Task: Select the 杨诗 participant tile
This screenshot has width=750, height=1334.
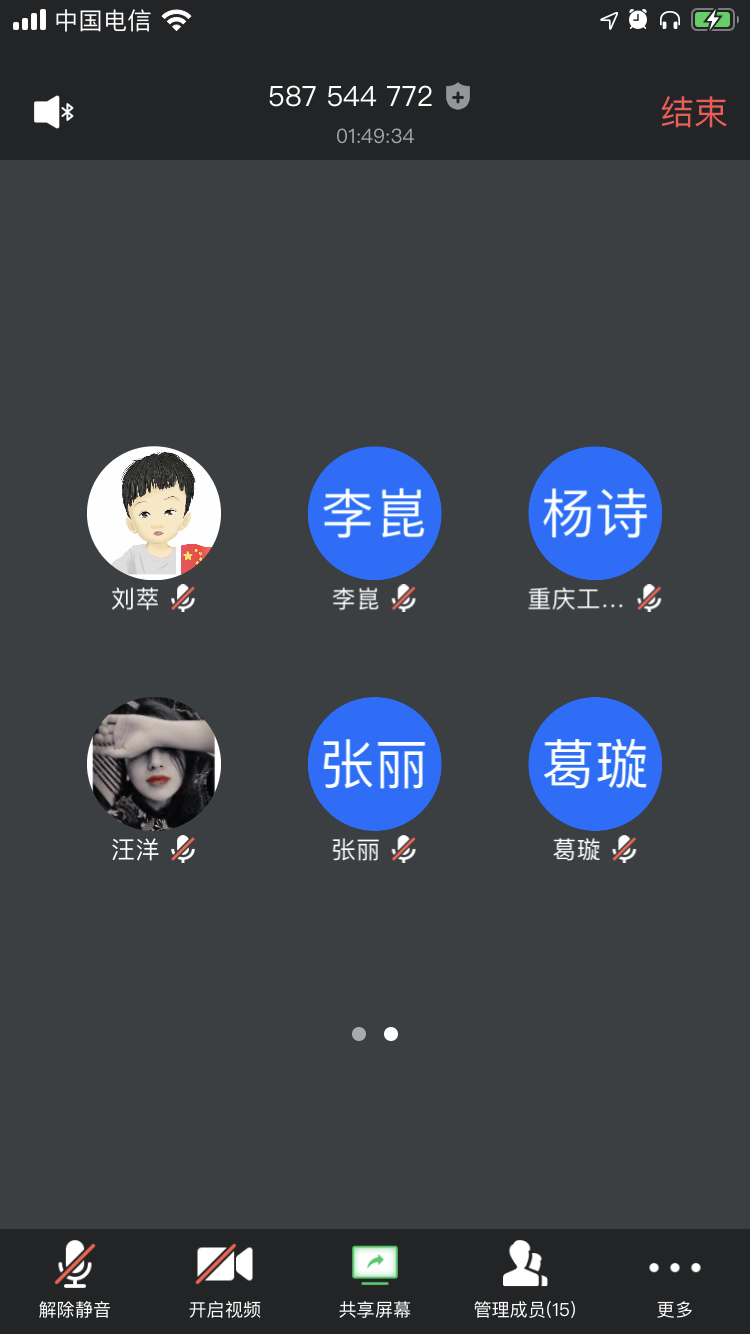Action: click(x=595, y=513)
